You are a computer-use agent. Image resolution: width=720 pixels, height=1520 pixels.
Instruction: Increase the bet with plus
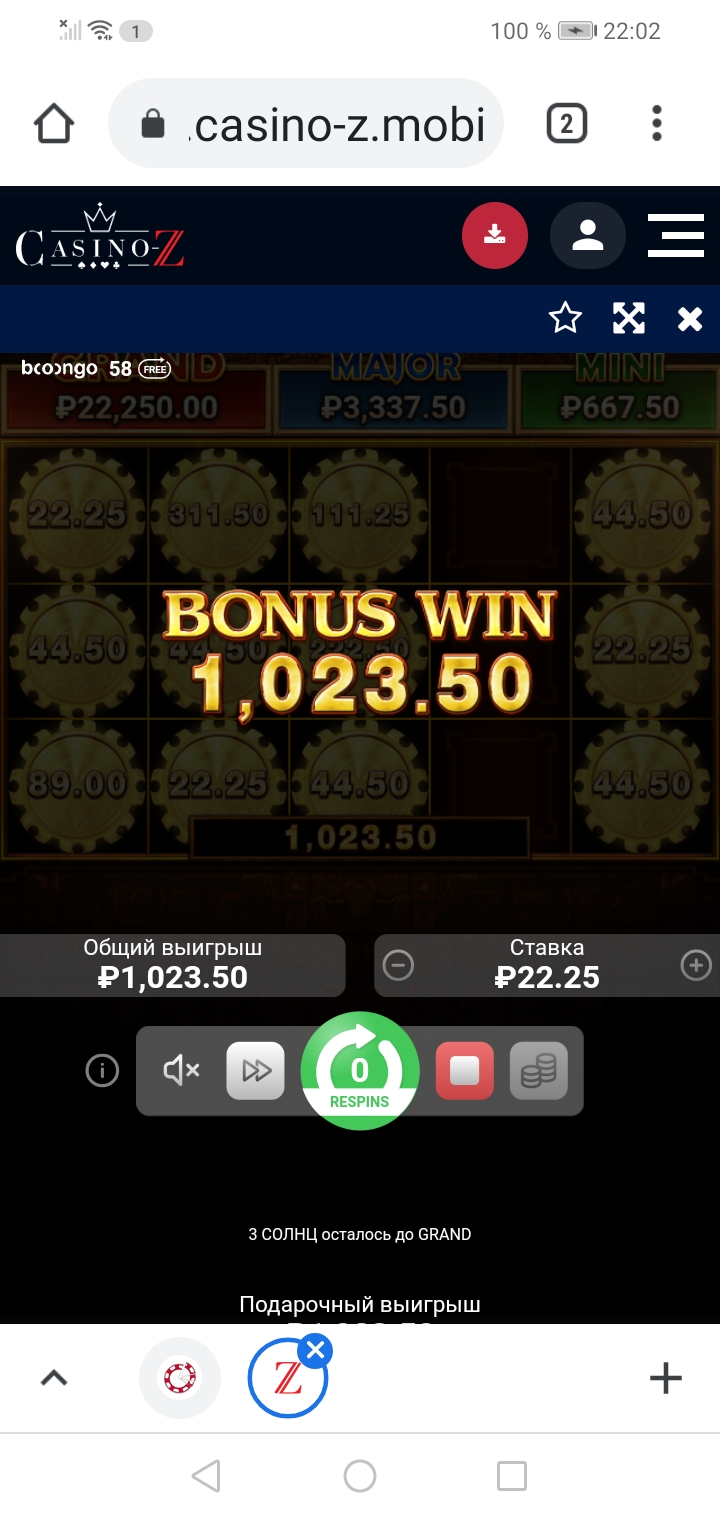696,965
